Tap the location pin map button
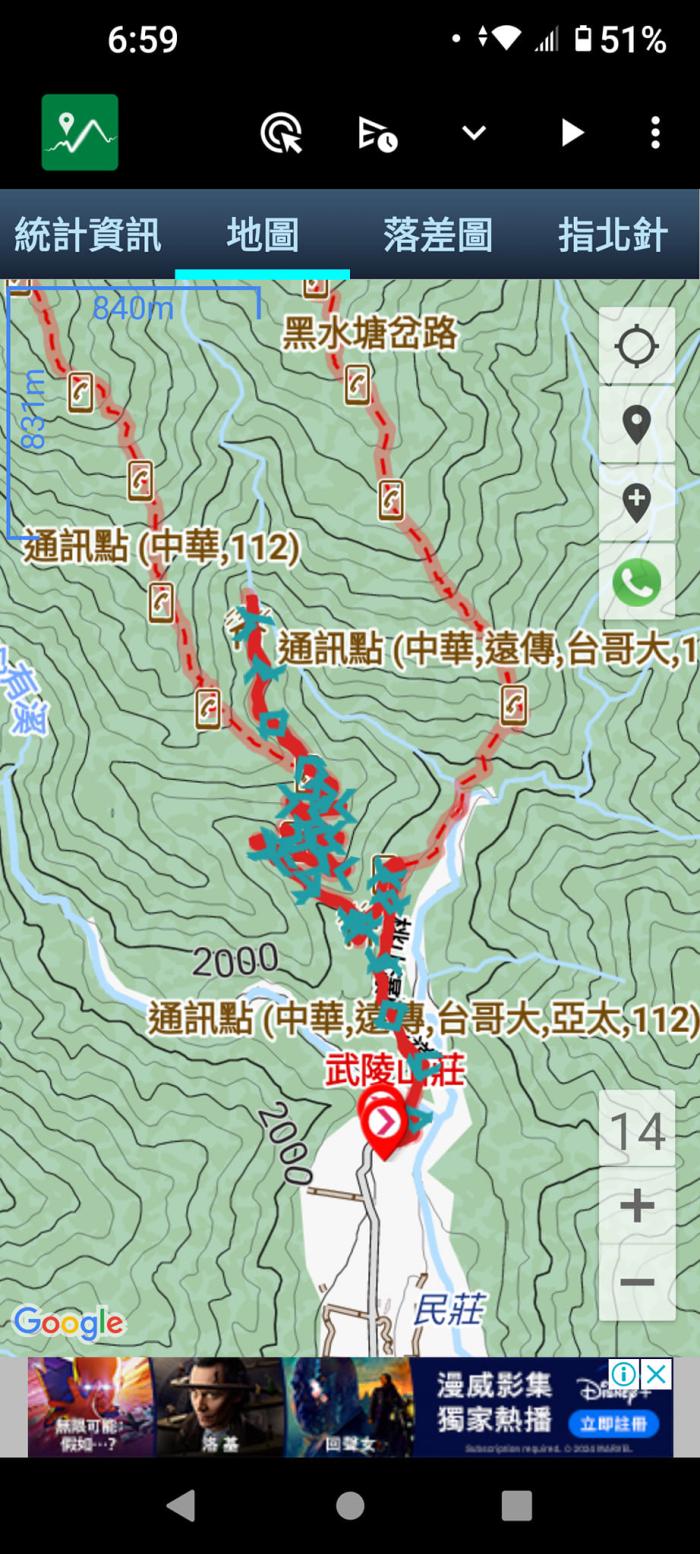Screen dimensions: 700x1554 [x=636, y=425]
